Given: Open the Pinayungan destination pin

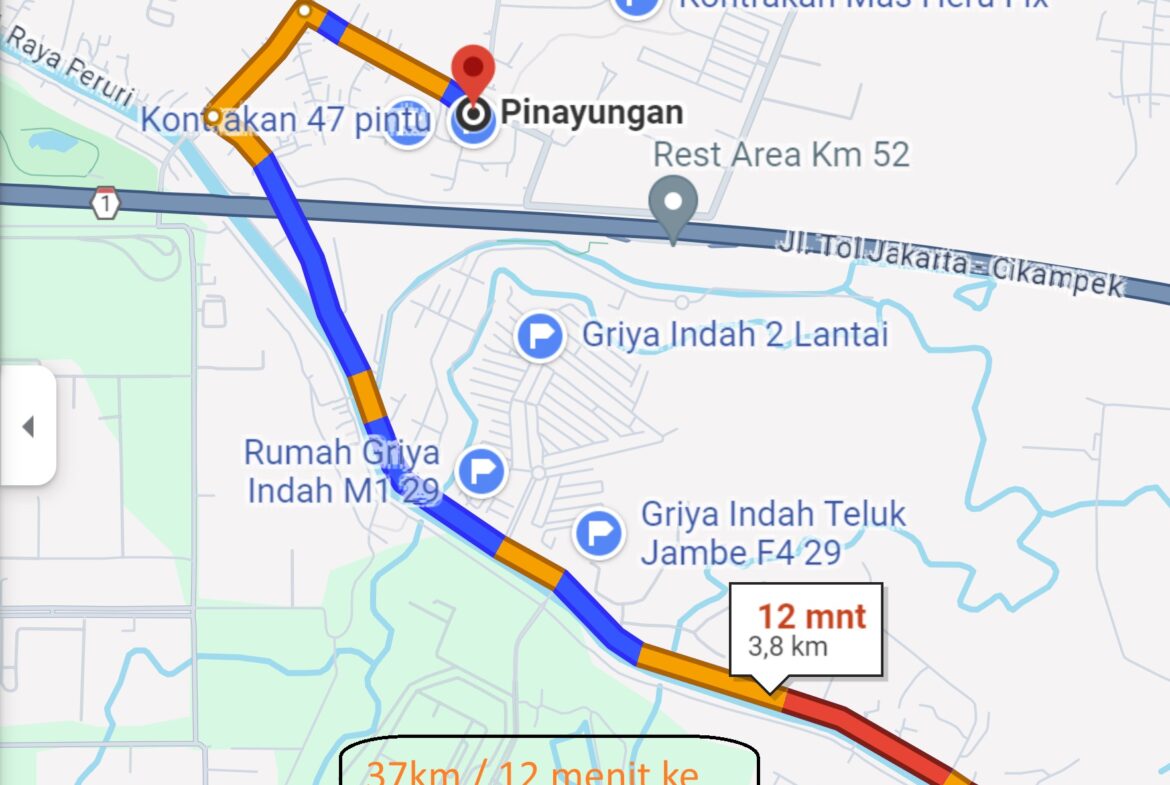Looking at the screenshot, I should 473,76.
